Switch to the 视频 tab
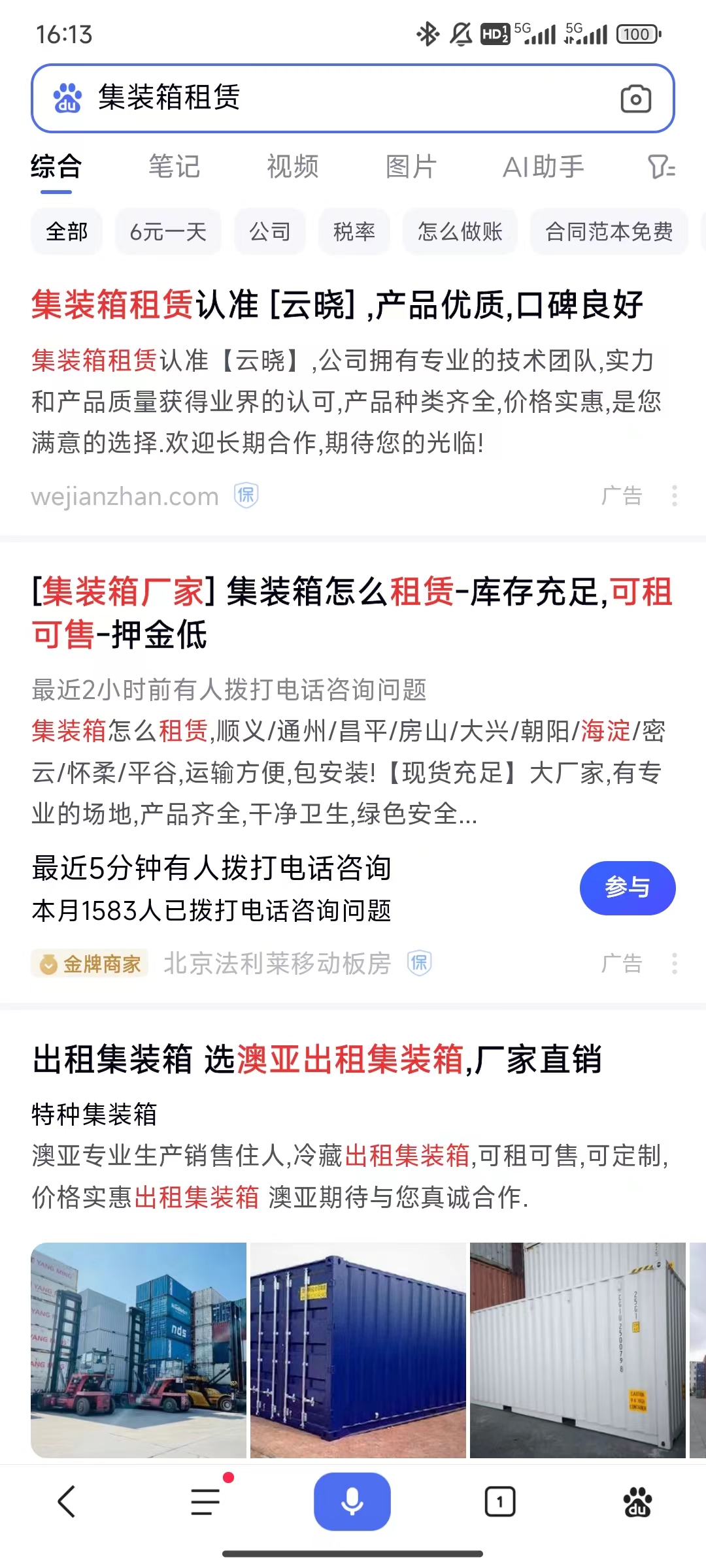The width and height of the screenshot is (706, 1568). (292, 167)
